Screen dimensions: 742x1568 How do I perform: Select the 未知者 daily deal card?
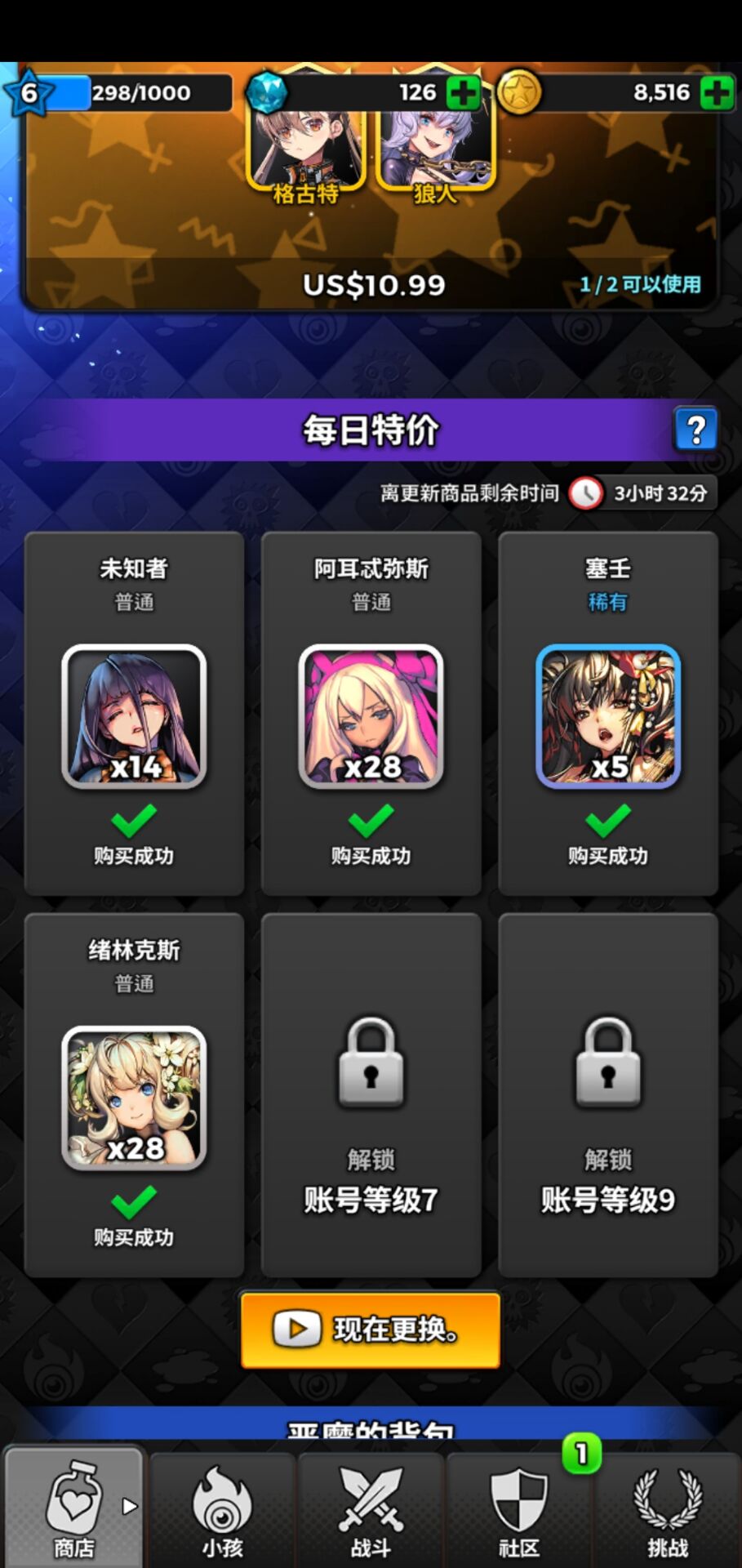click(x=135, y=715)
